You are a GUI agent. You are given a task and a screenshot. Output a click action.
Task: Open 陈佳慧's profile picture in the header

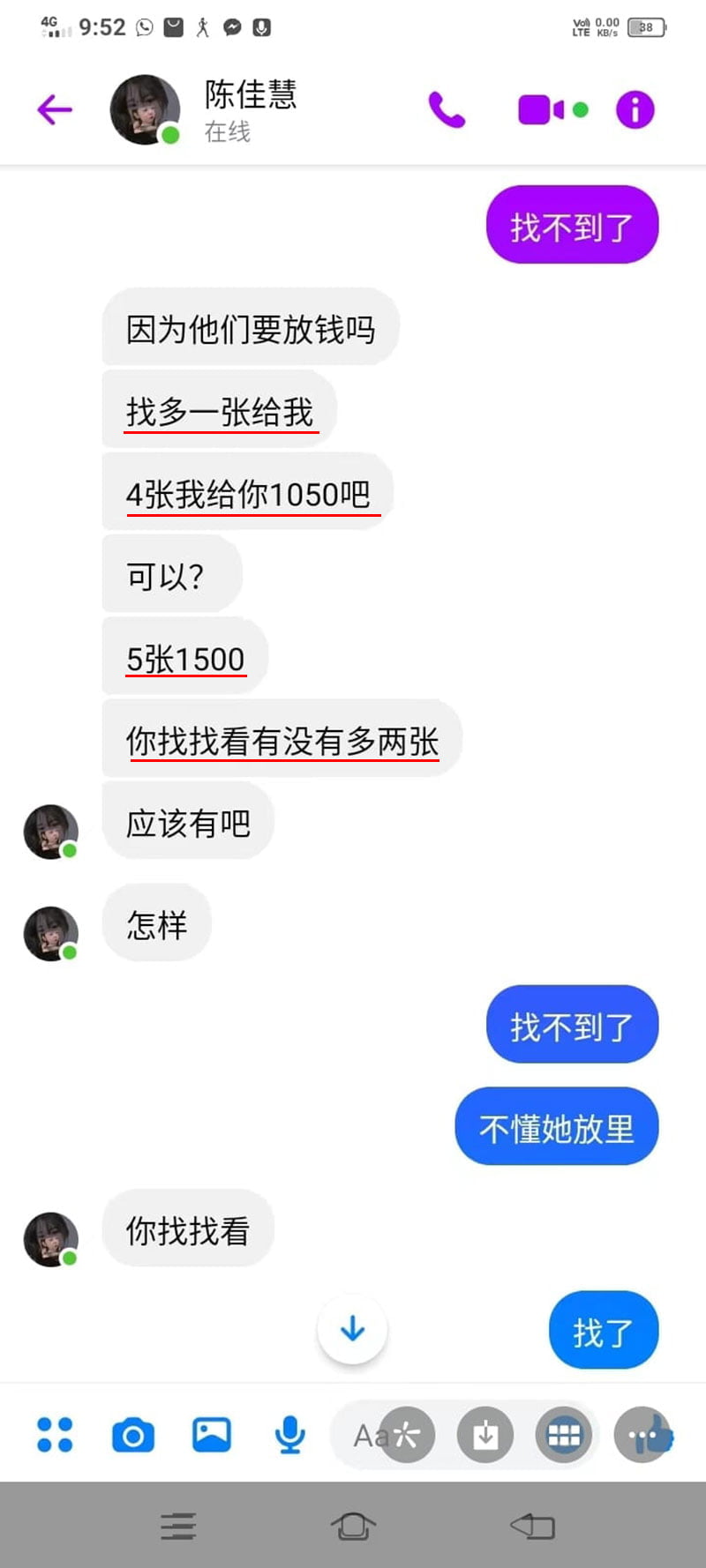145,110
